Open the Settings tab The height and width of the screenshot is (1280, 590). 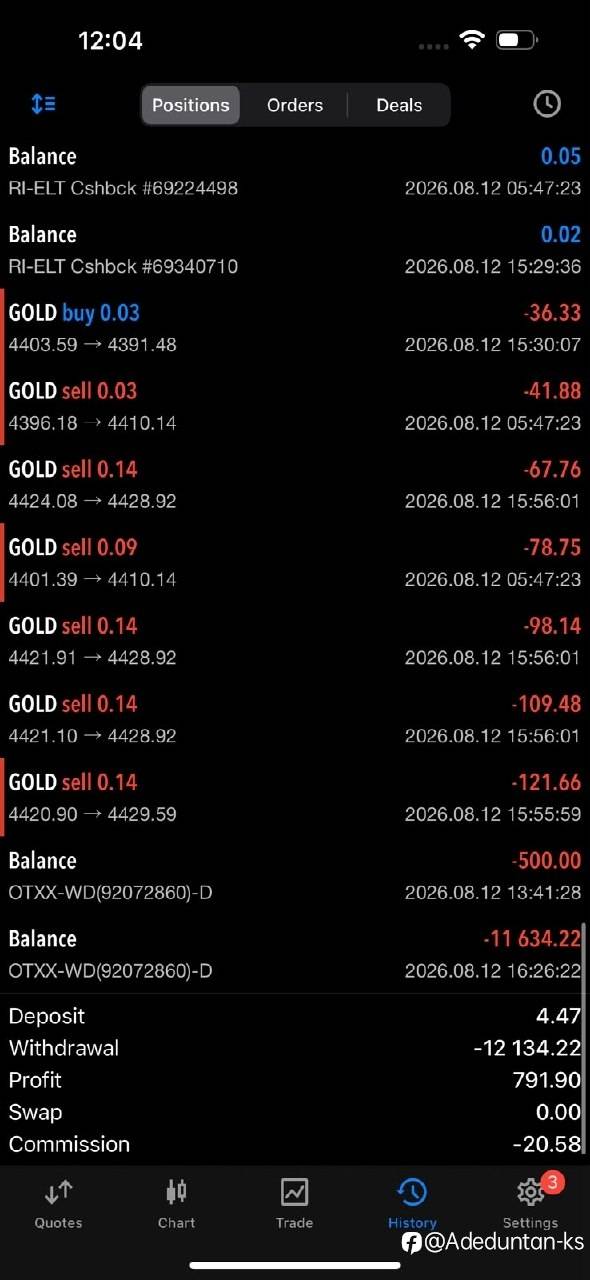pos(531,1203)
